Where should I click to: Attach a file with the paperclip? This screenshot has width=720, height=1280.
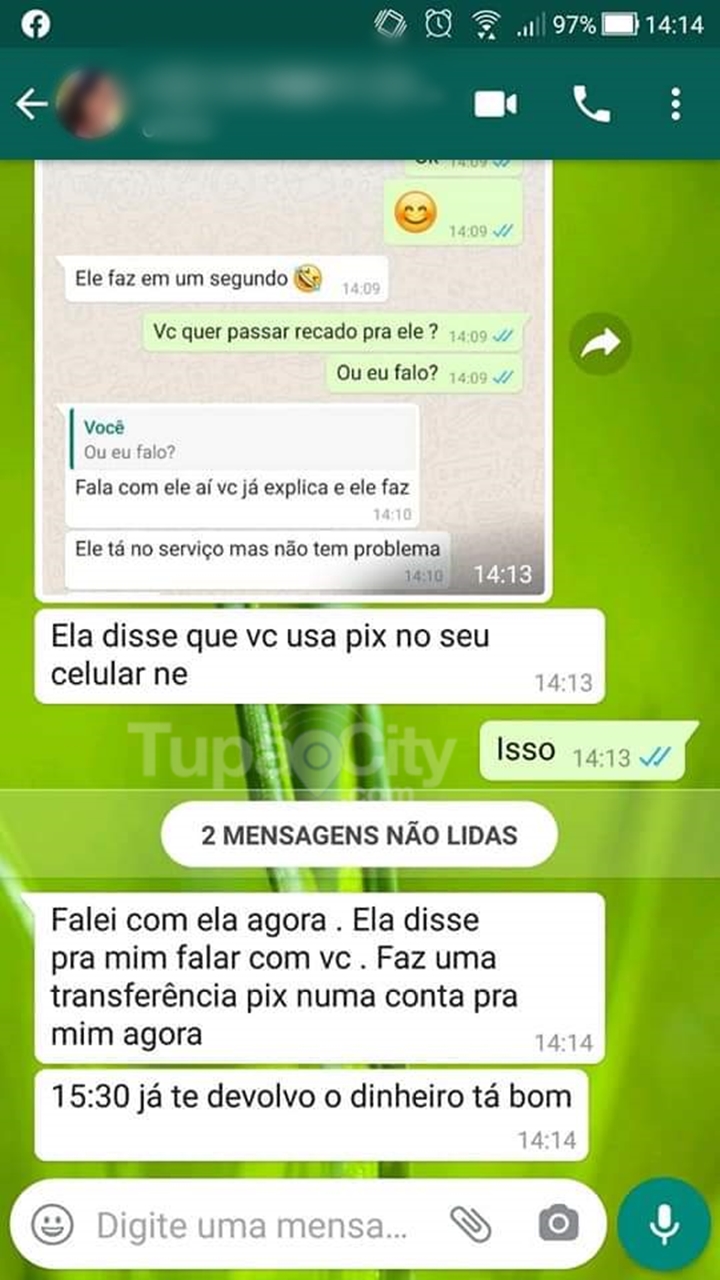pos(470,1224)
